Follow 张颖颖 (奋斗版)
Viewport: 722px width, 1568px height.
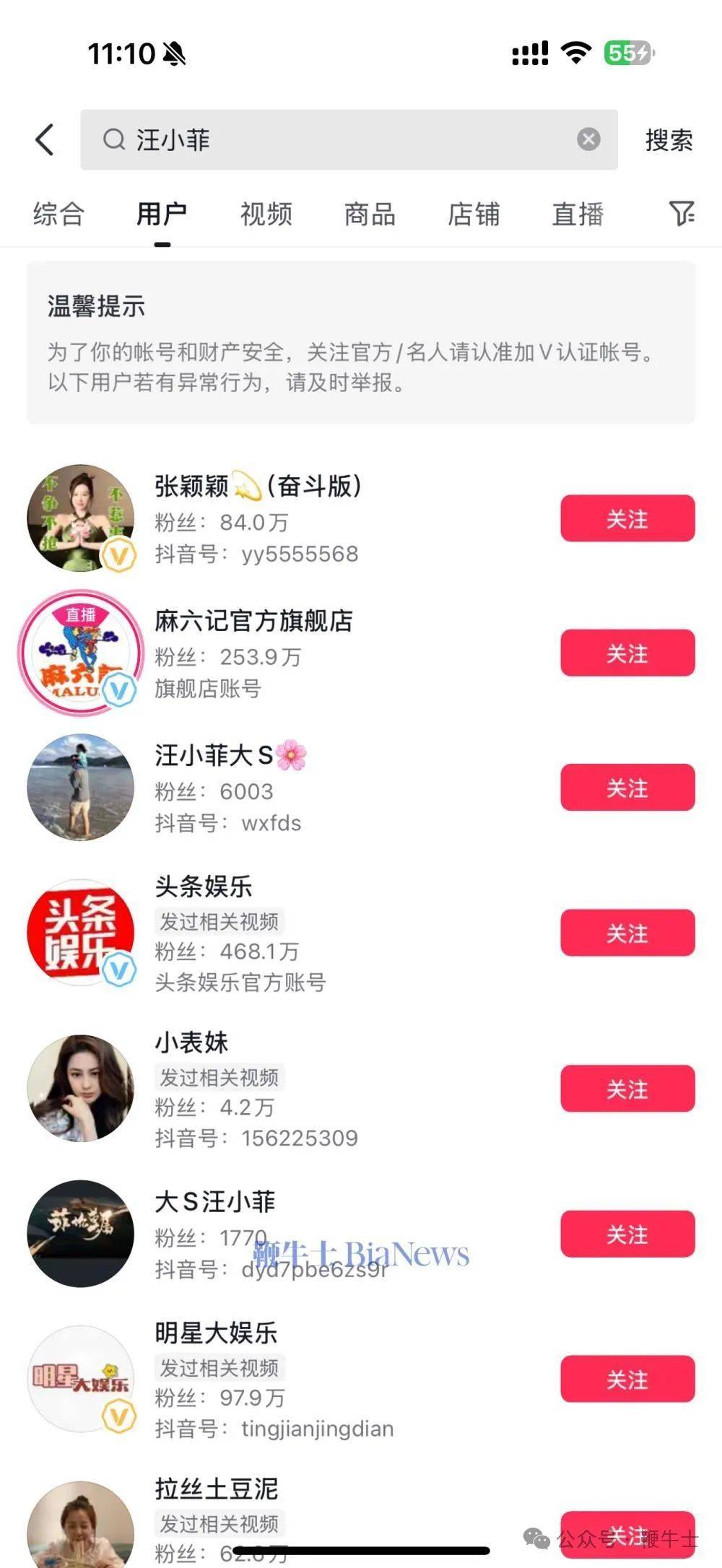(x=627, y=518)
